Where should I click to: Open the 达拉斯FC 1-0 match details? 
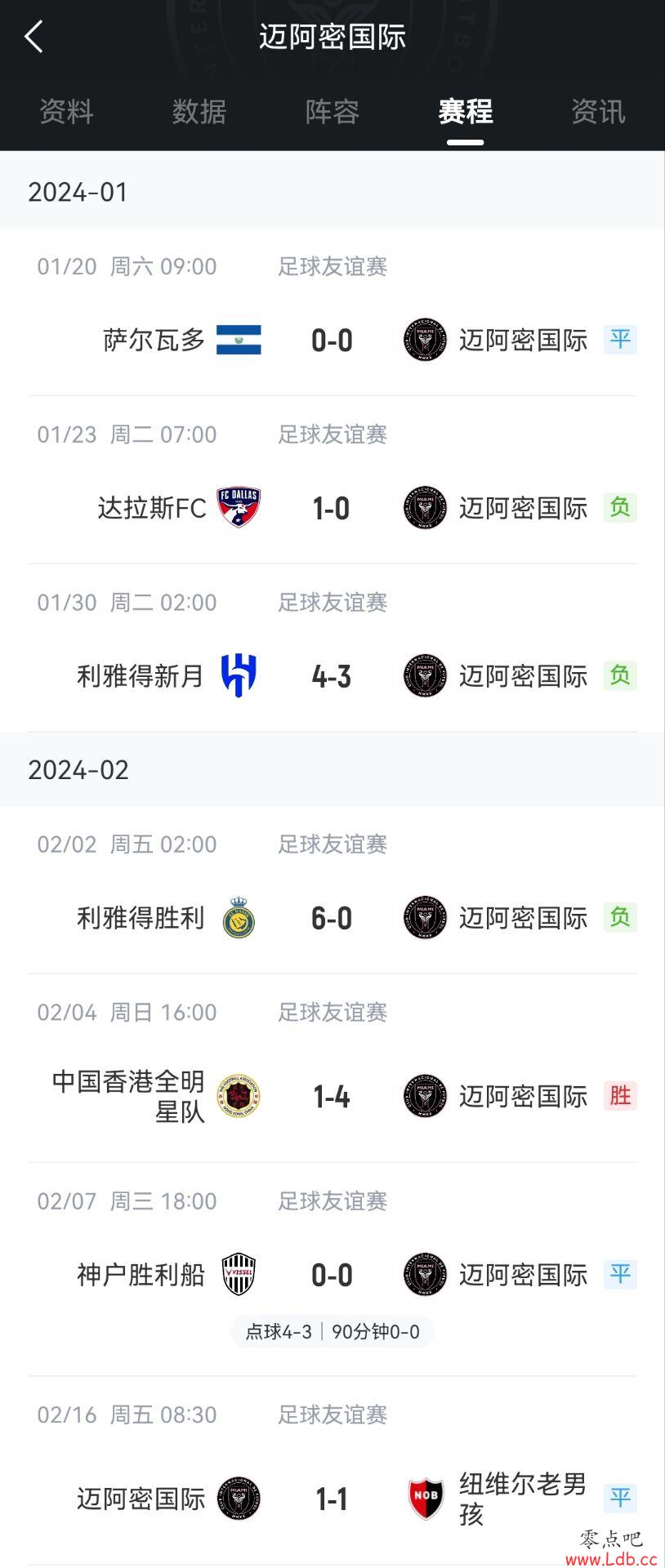332,508
